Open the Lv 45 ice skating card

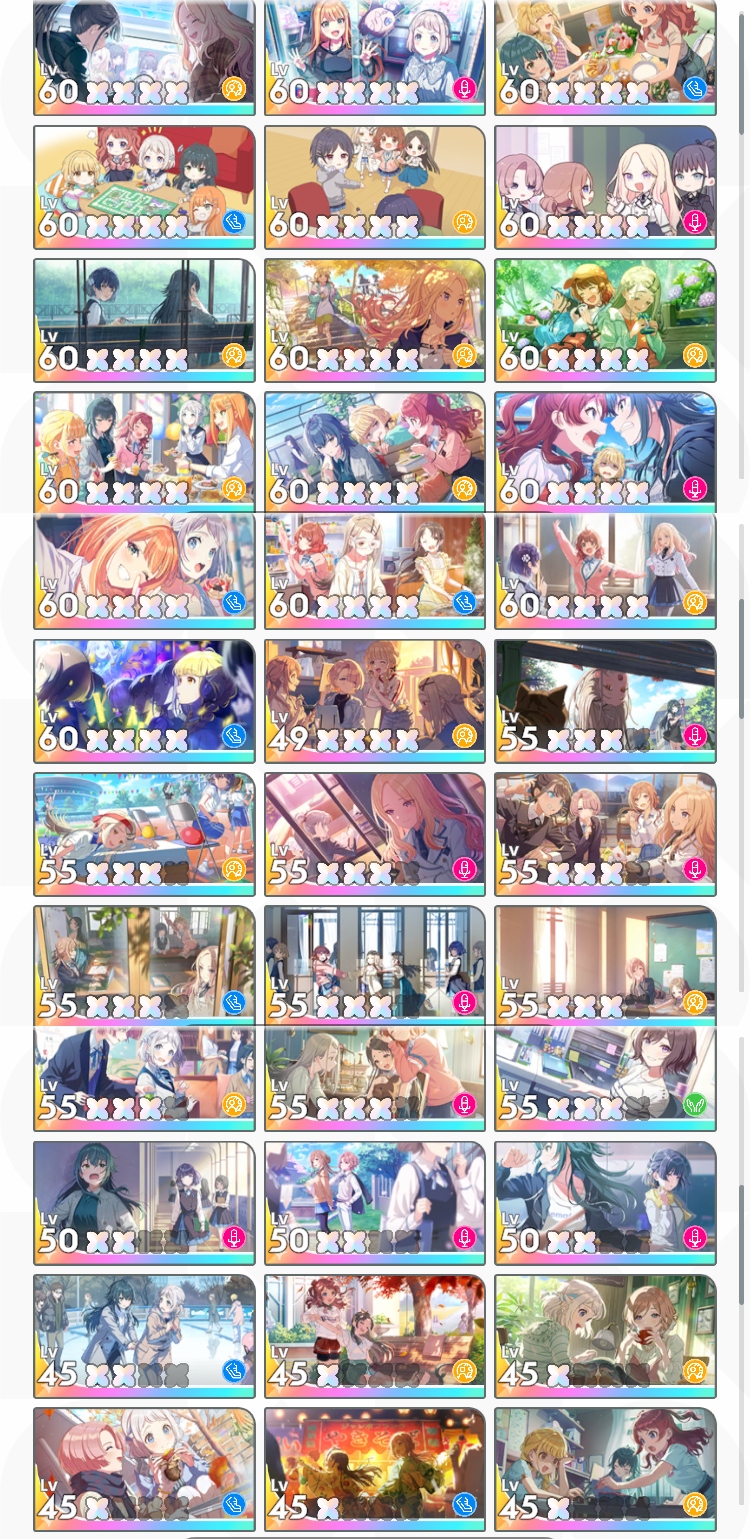tap(144, 1335)
